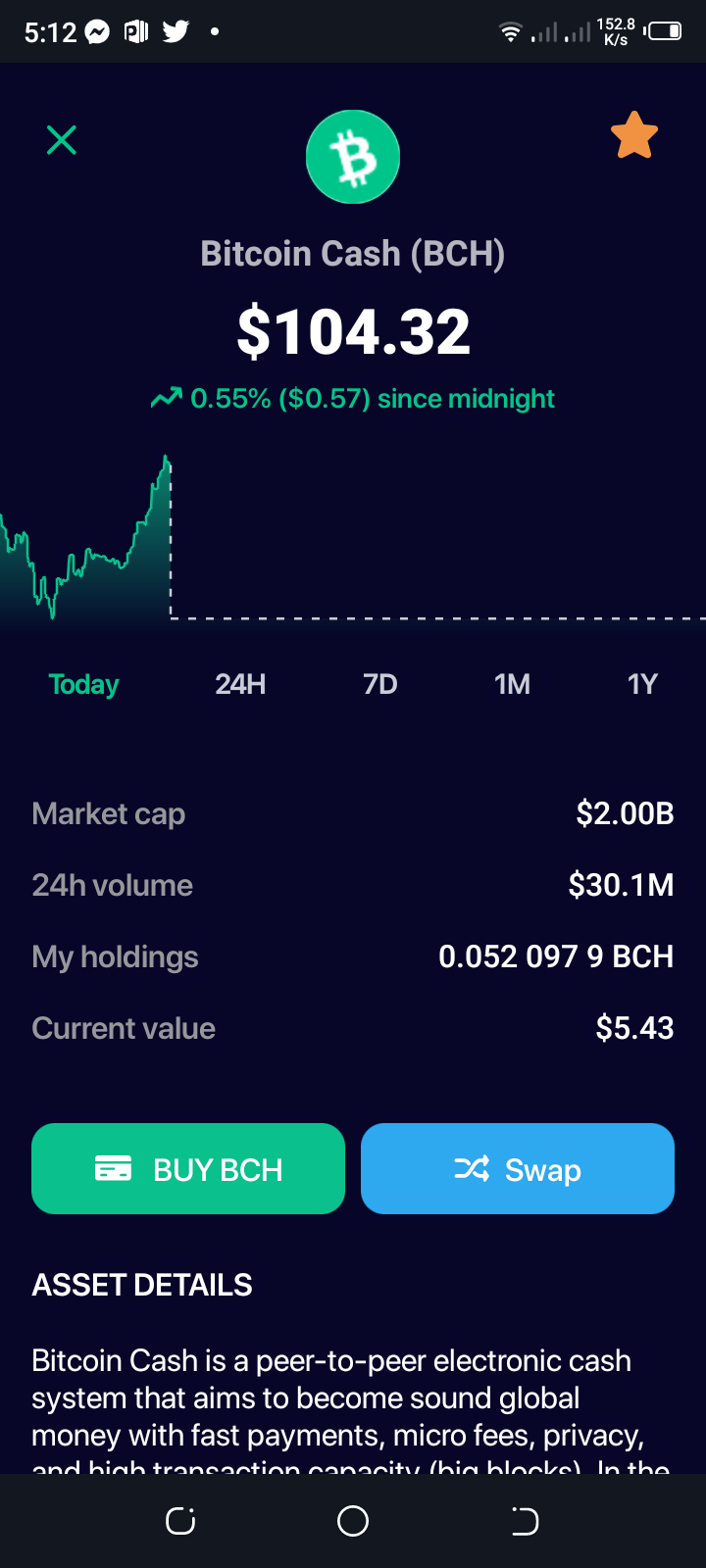Tap the BUY BCH button
This screenshot has width=706, height=1568.
(188, 1169)
